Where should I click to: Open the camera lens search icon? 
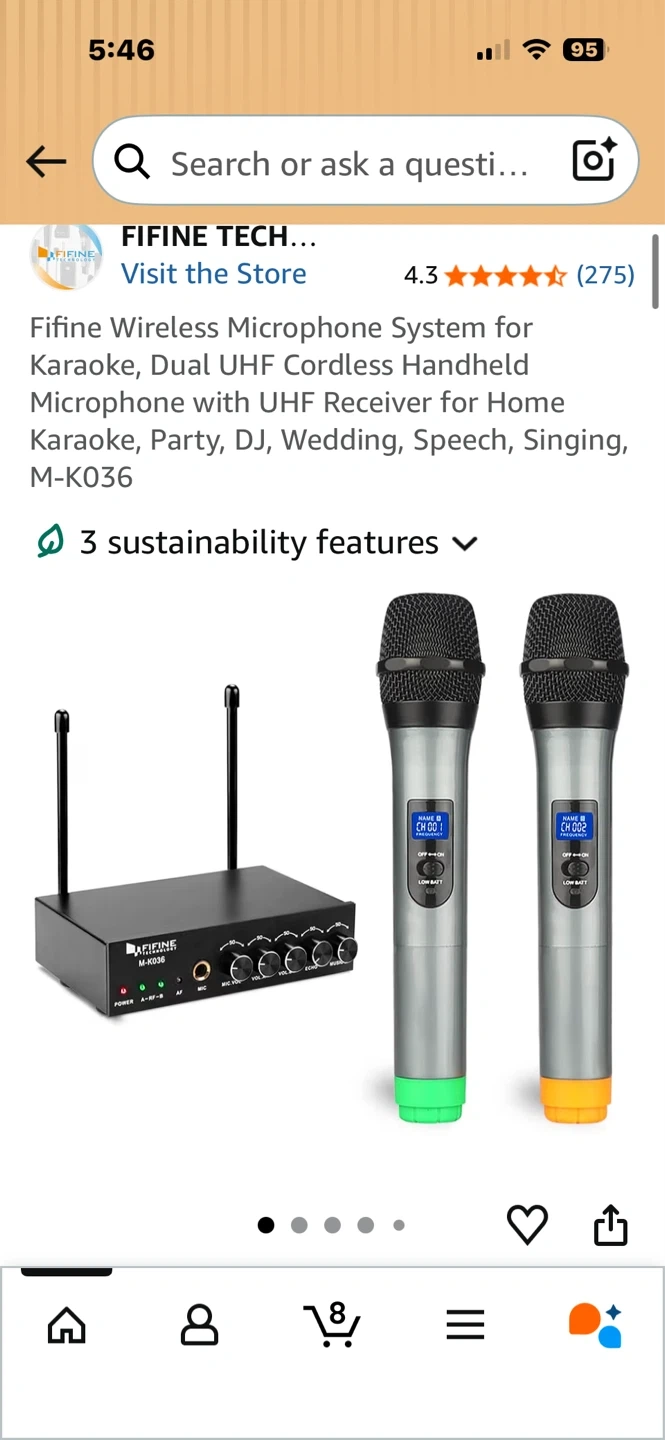(593, 161)
